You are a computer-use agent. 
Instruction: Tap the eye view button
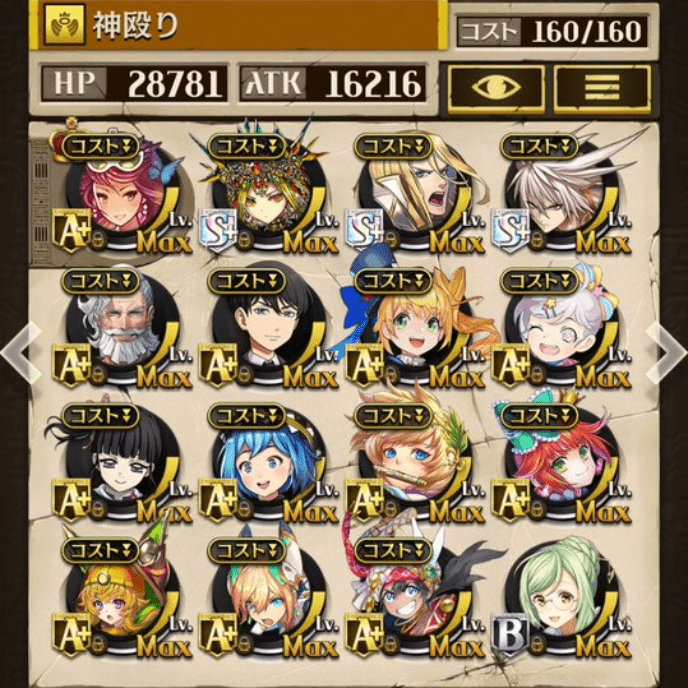[x=495, y=89]
